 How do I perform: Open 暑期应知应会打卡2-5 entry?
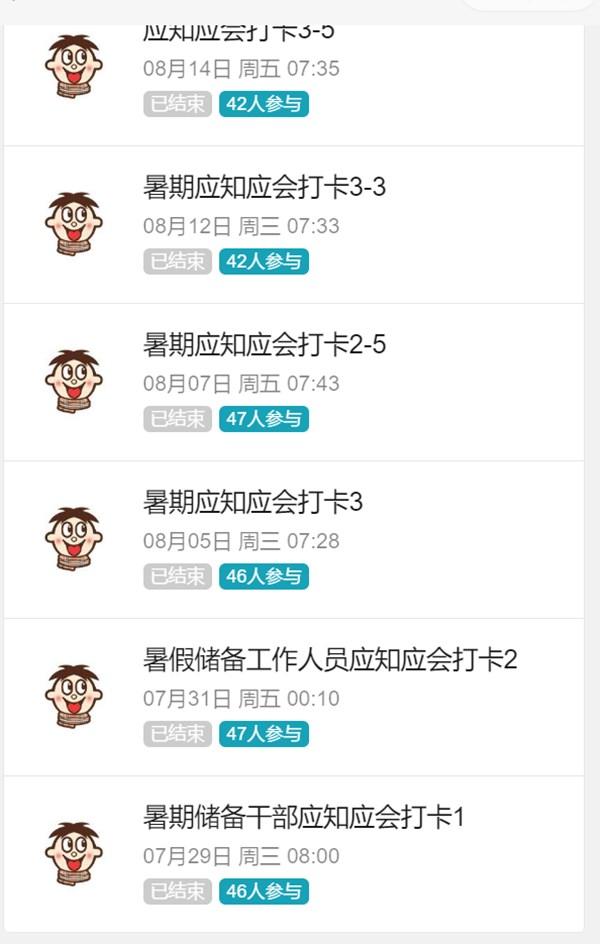(x=264, y=345)
